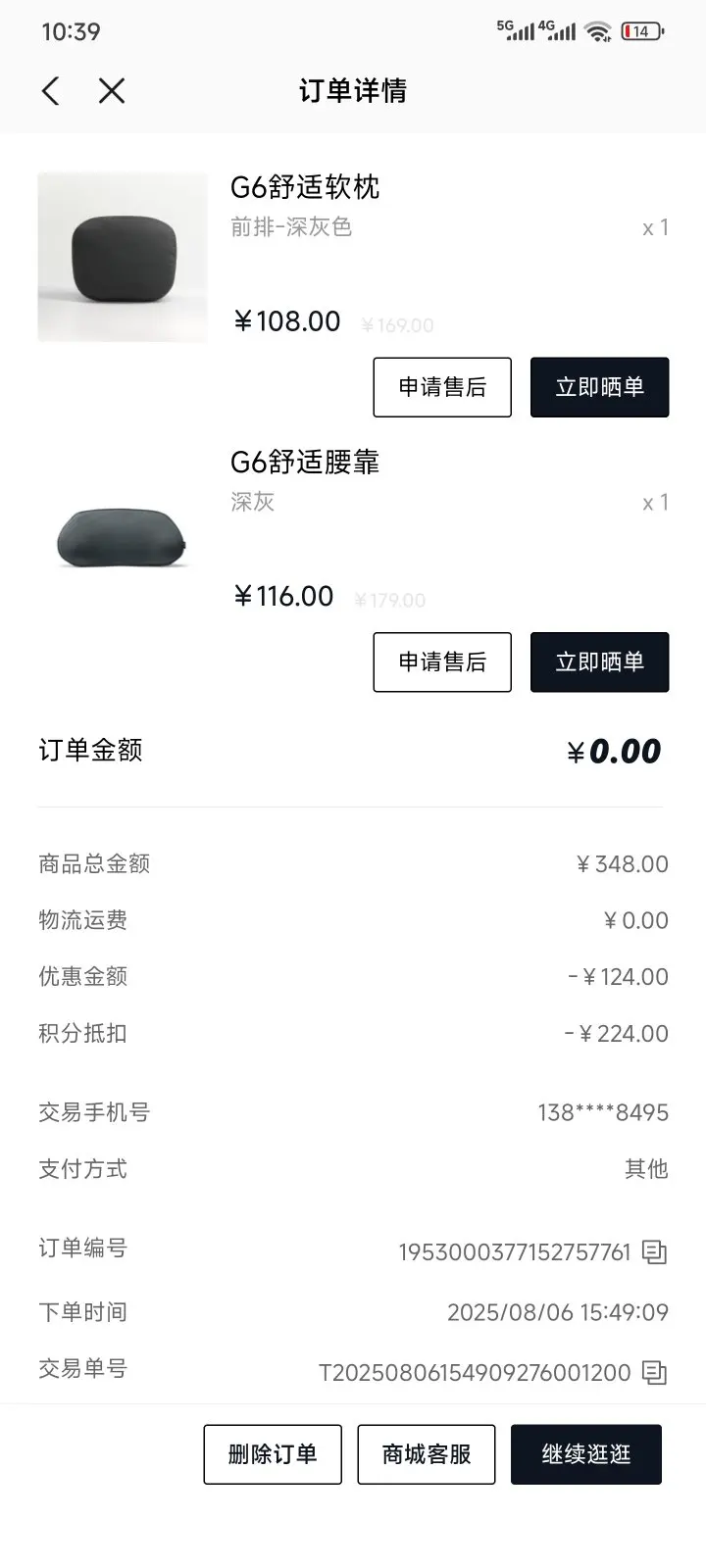Delete this order with 删除订单
The height and width of the screenshot is (1568, 706).
(273, 1454)
